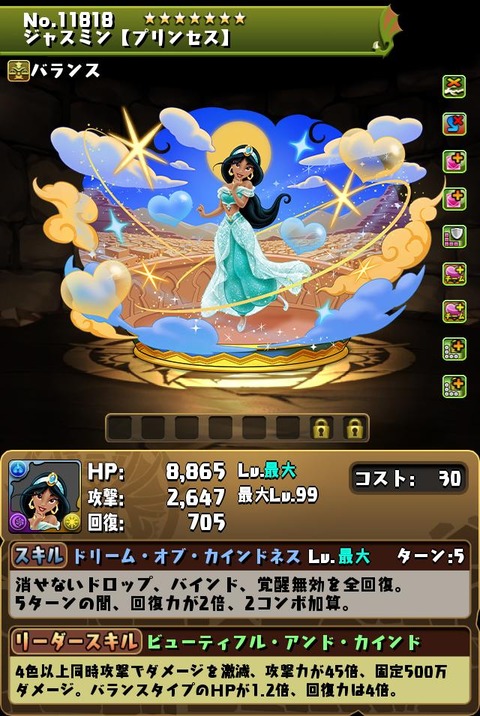The image size is (480, 716).
Task: Open the L-shaped heart shield awakening
Action: (454, 237)
